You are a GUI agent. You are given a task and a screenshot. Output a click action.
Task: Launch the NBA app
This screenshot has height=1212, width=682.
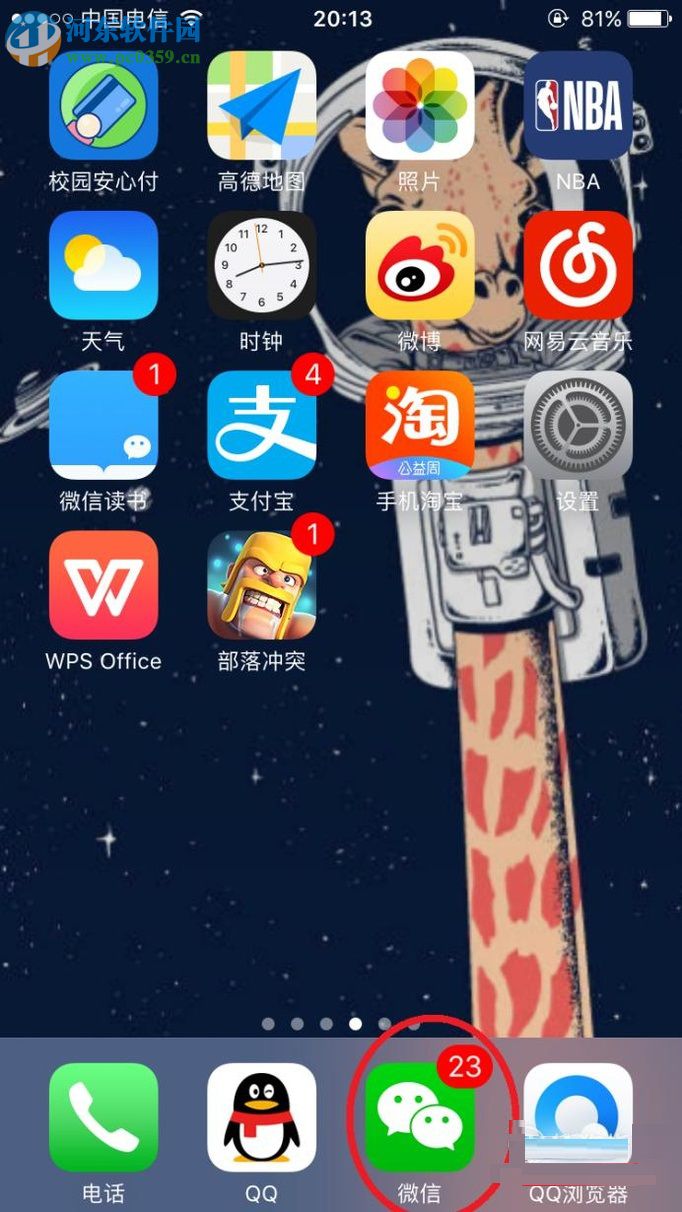[577, 105]
